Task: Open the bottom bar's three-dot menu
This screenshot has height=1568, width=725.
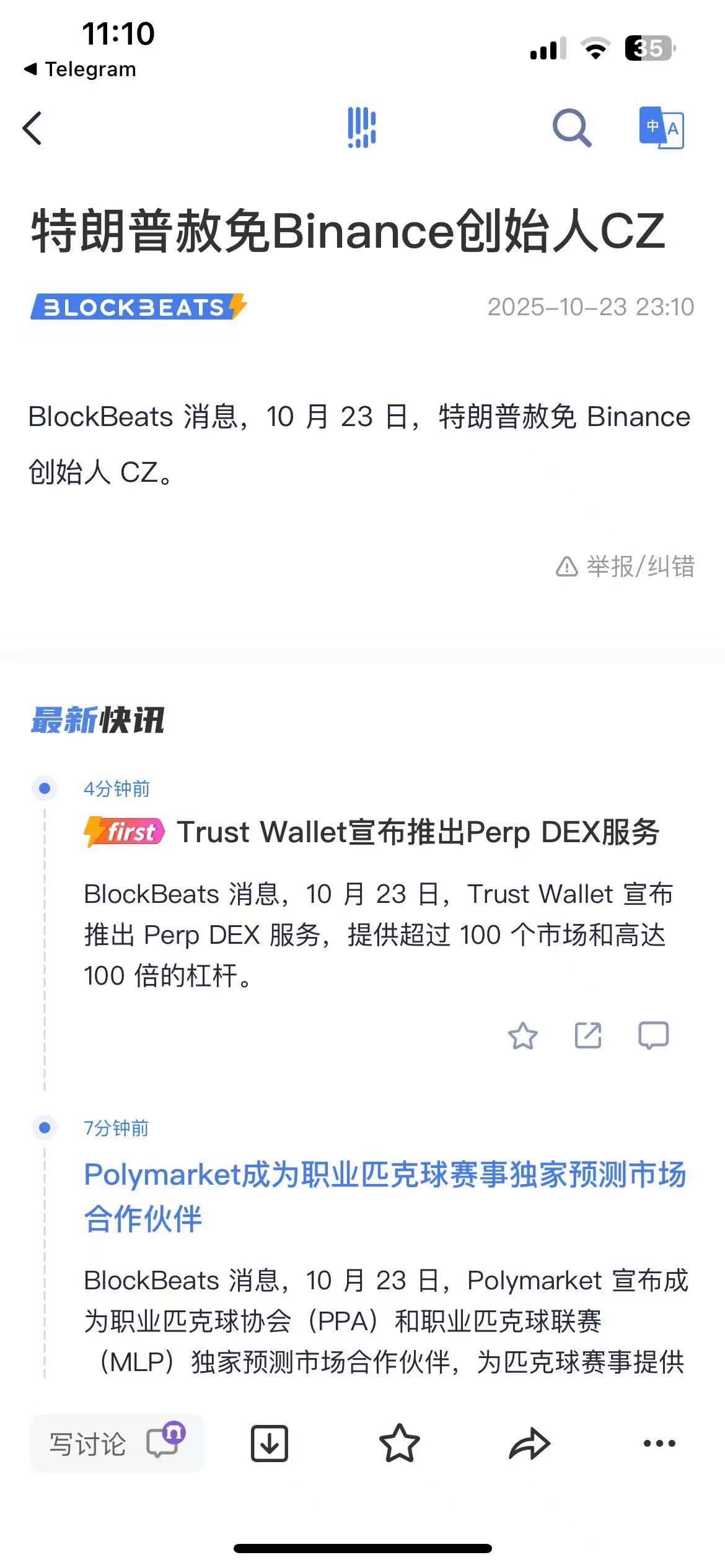Action: [x=659, y=1444]
